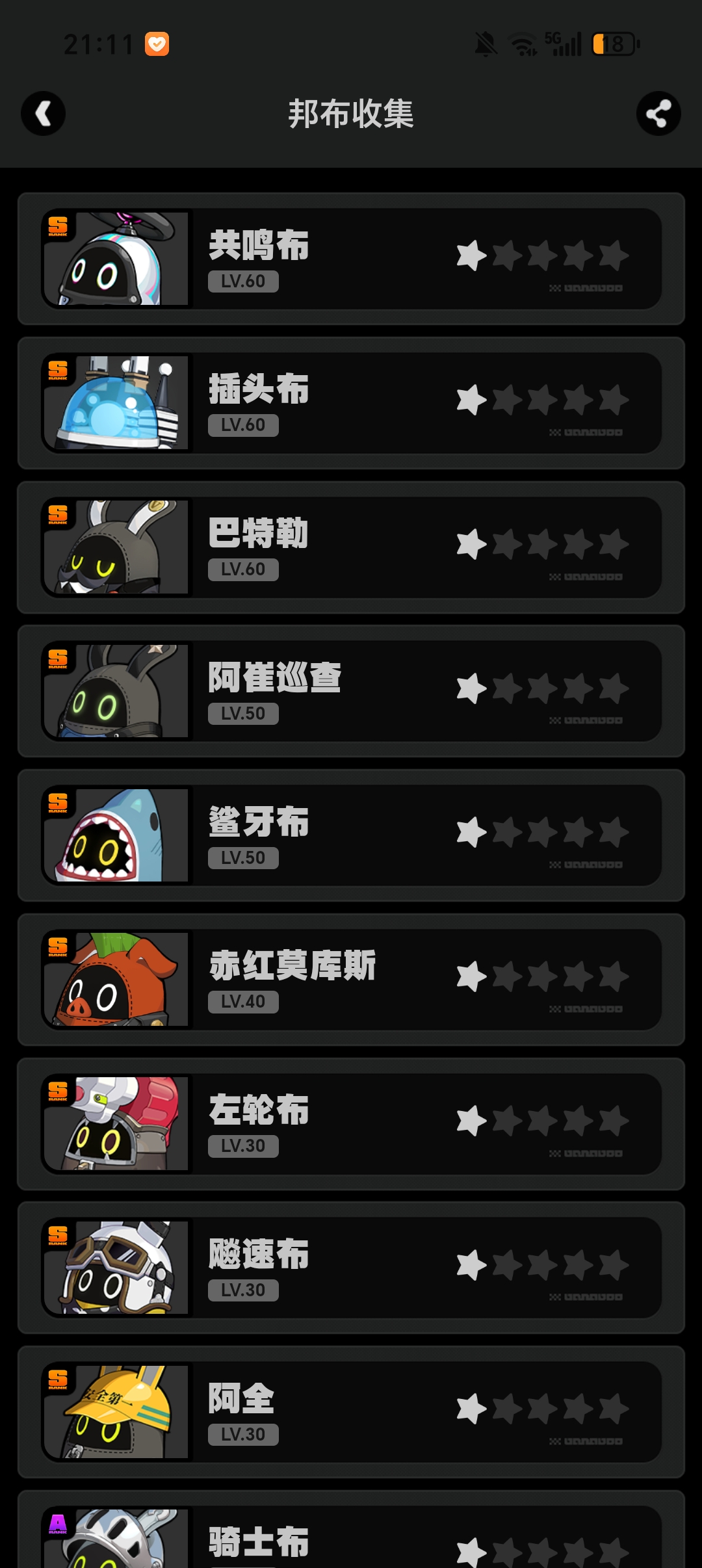View details for 巴特勒
Viewport: 702px width, 1568px height.
pyautogui.click(x=351, y=547)
